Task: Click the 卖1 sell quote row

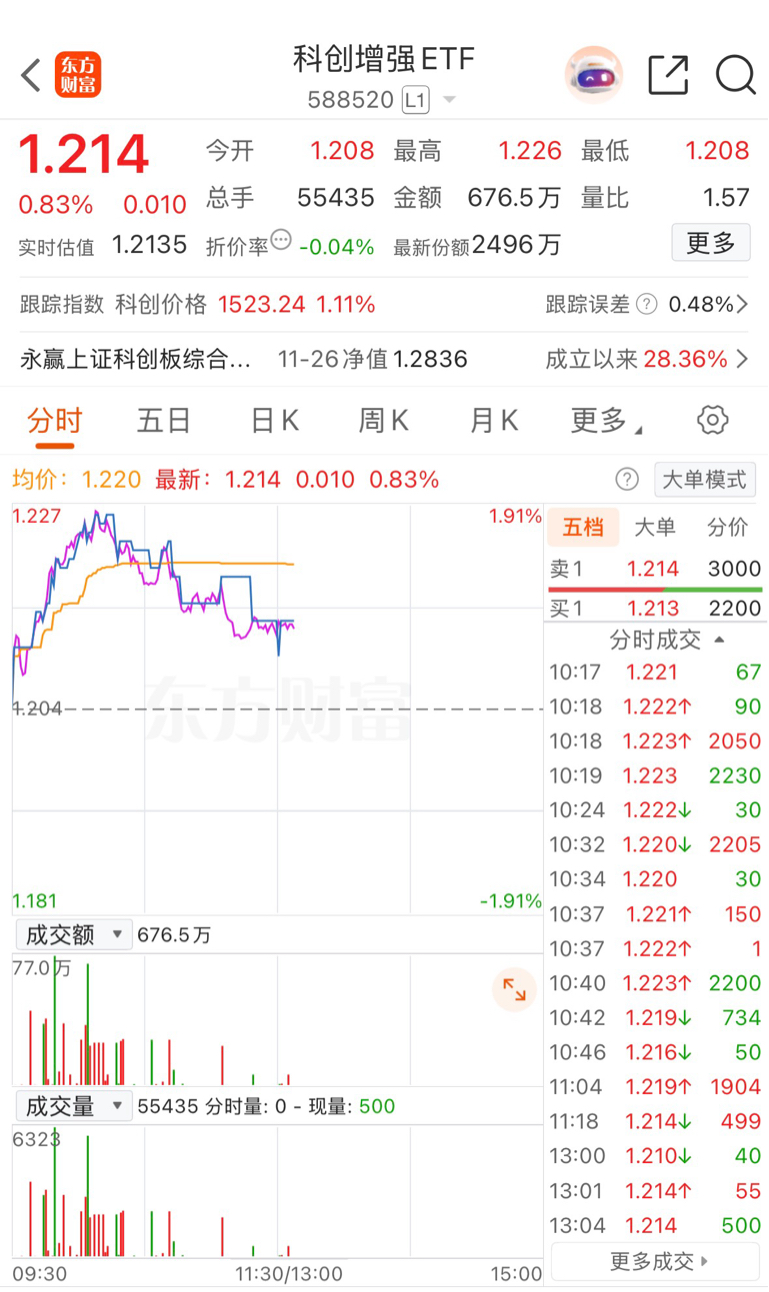Action: (655, 568)
